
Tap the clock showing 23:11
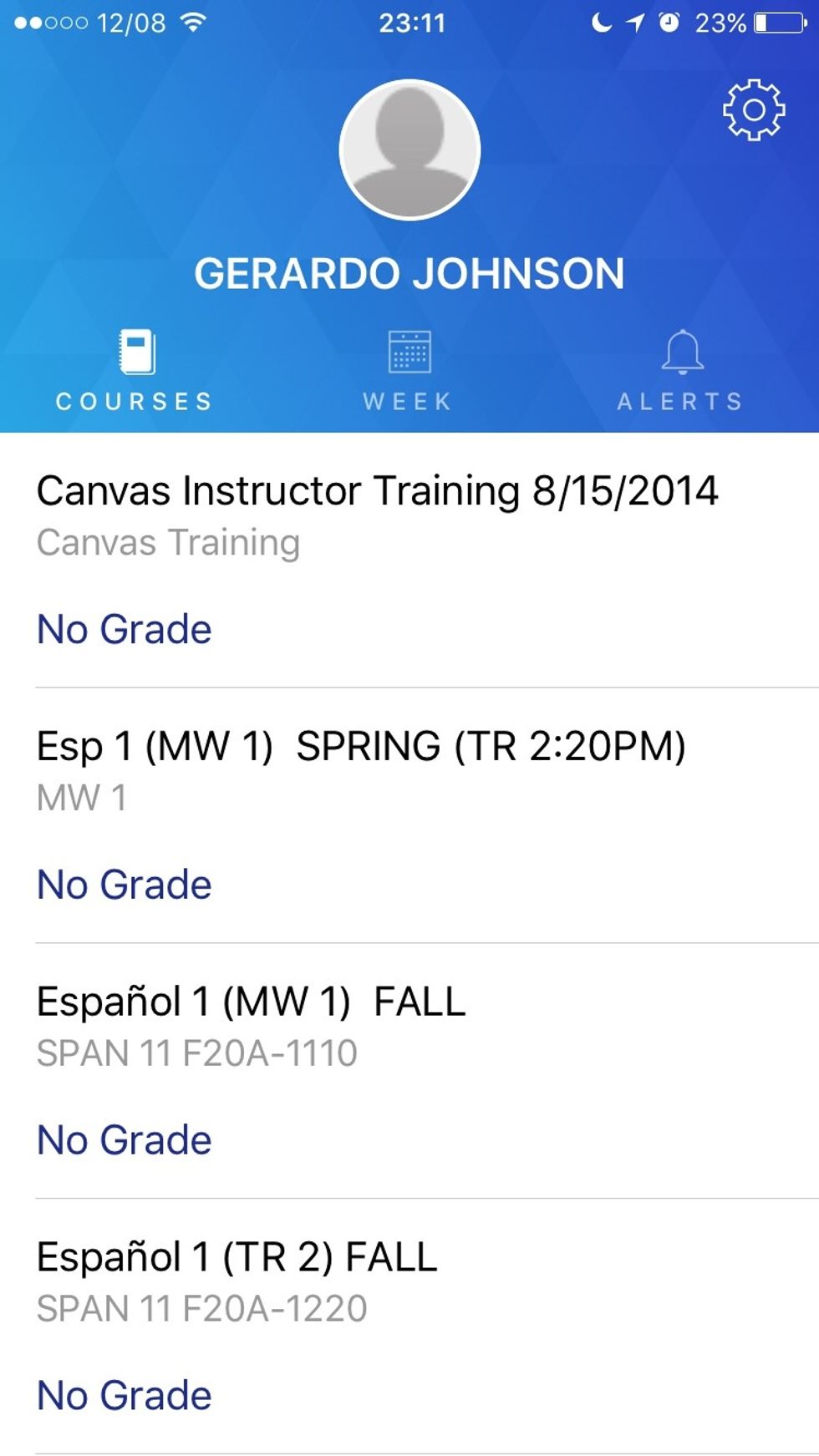click(x=409, y=23)
